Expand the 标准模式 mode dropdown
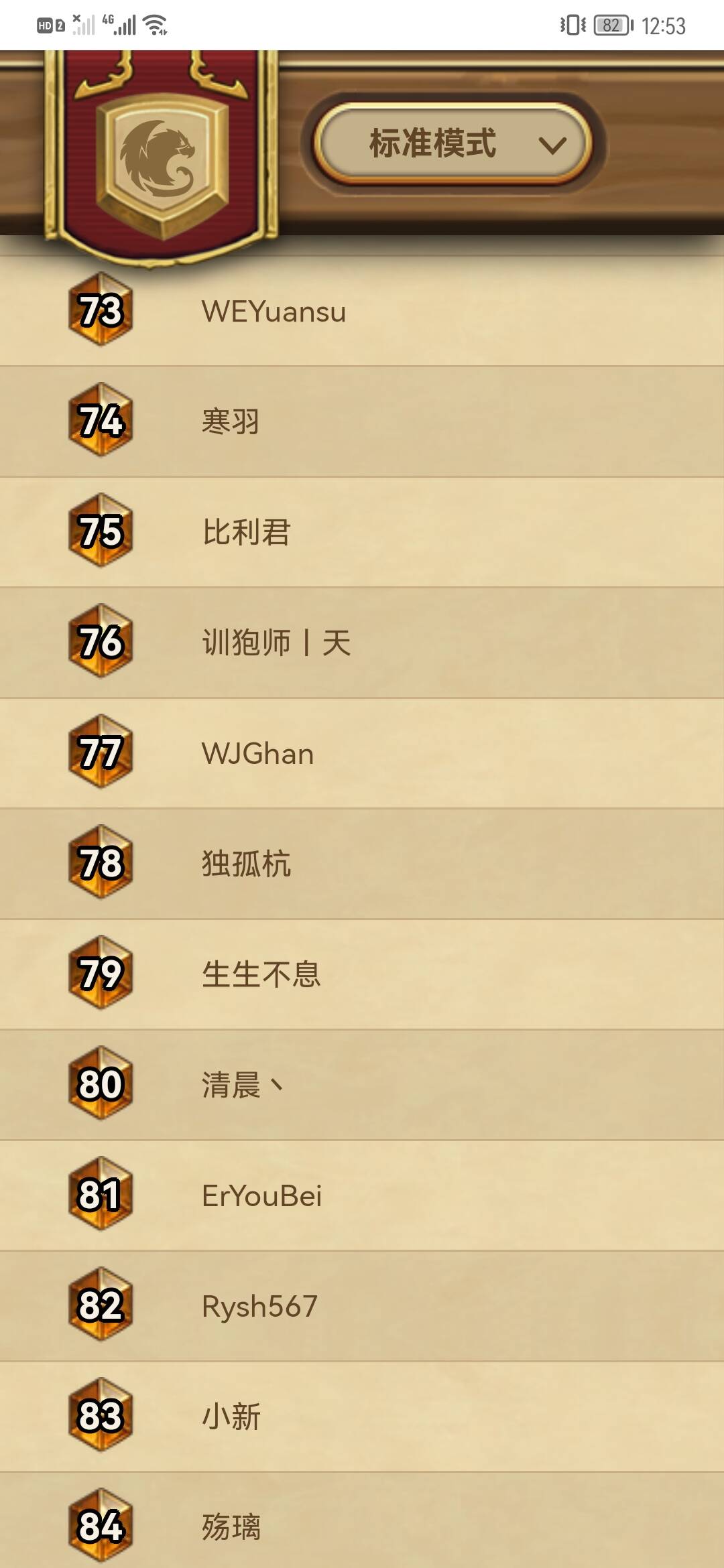Viewport: 724px width, 1568px height. pos(455,143)
